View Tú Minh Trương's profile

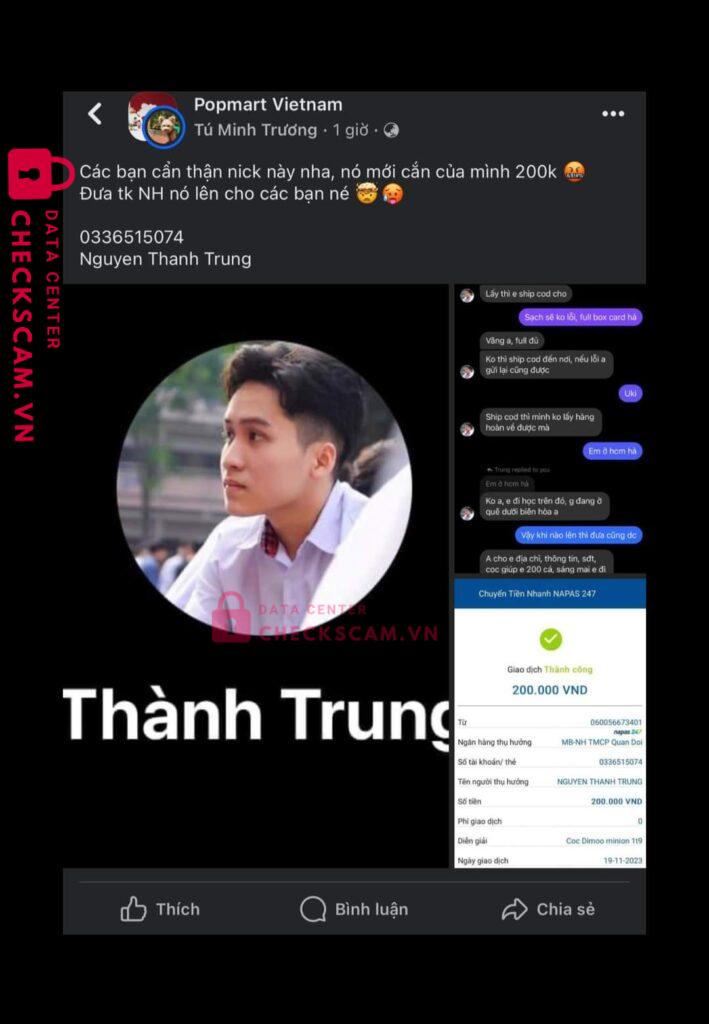255,130
